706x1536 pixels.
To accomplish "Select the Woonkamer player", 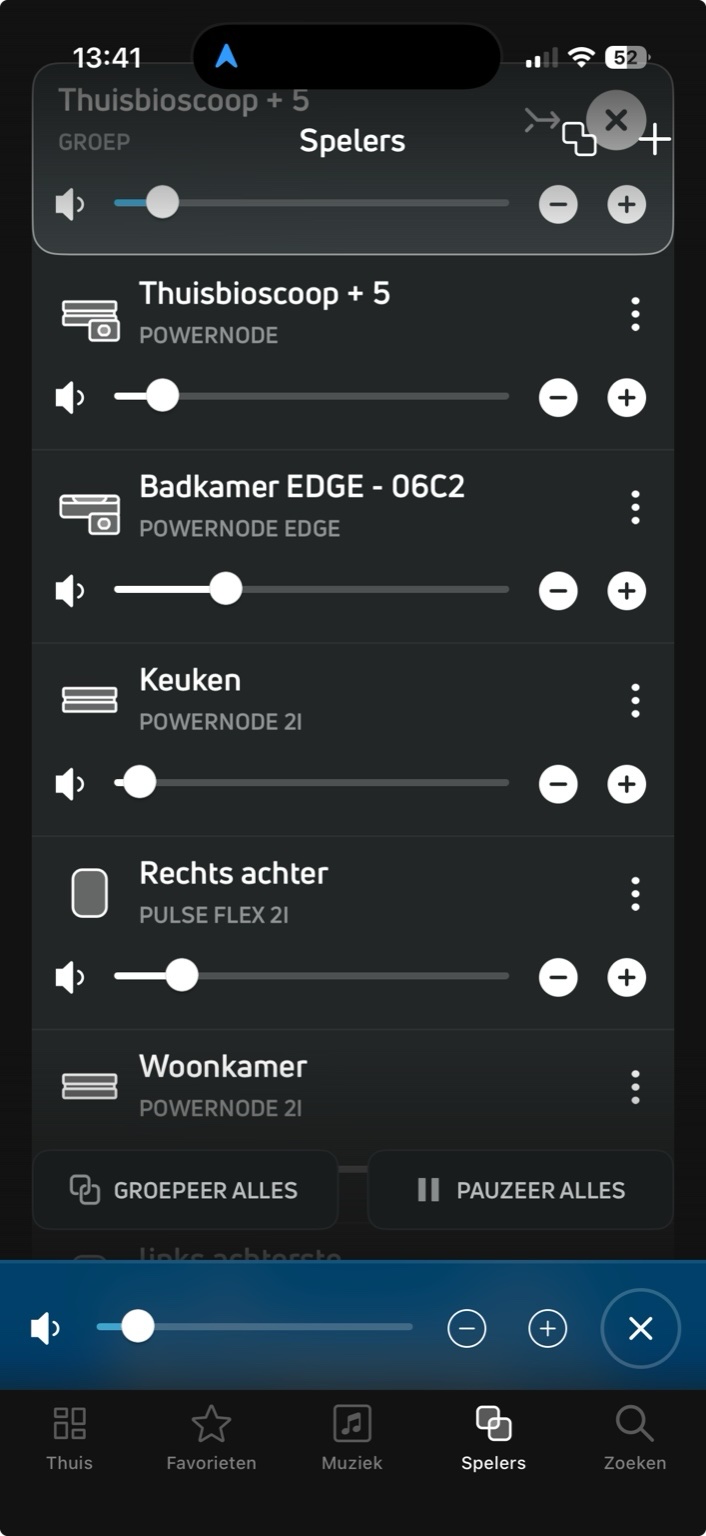I will [x=224, y=1066].
